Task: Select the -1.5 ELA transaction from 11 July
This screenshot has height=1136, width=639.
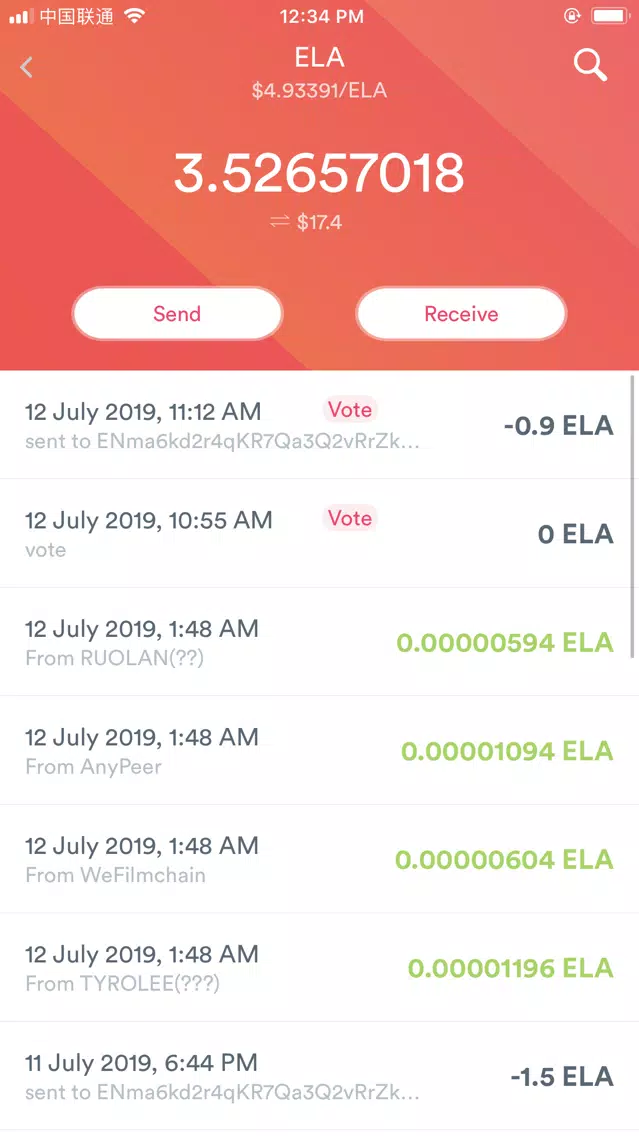Action: [x=320, y=1077]
